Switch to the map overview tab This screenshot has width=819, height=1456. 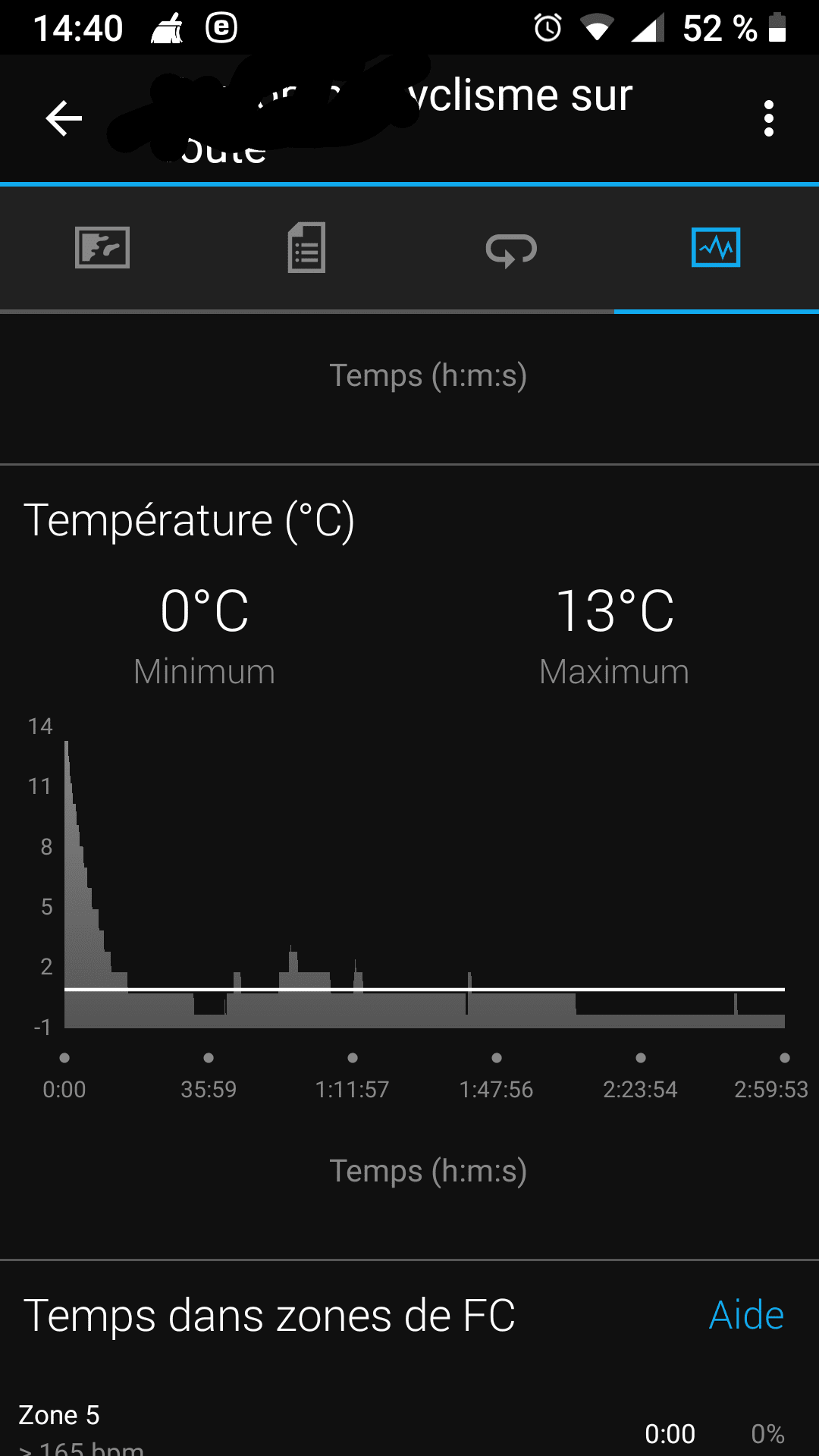click(x=102, y=247)
